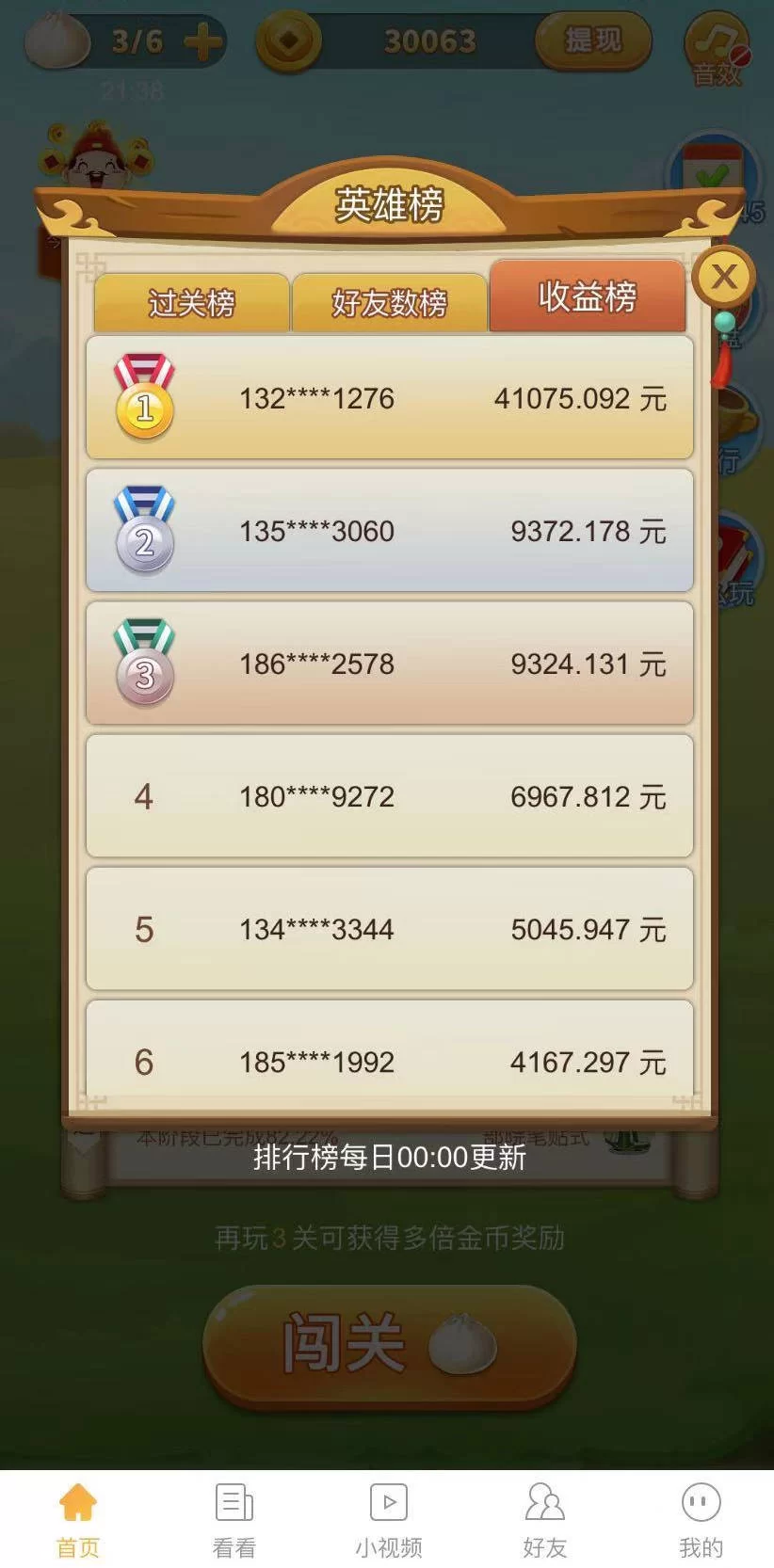
Task: Tap the 提现 withdraw button
Action: [x=593, y=40]
